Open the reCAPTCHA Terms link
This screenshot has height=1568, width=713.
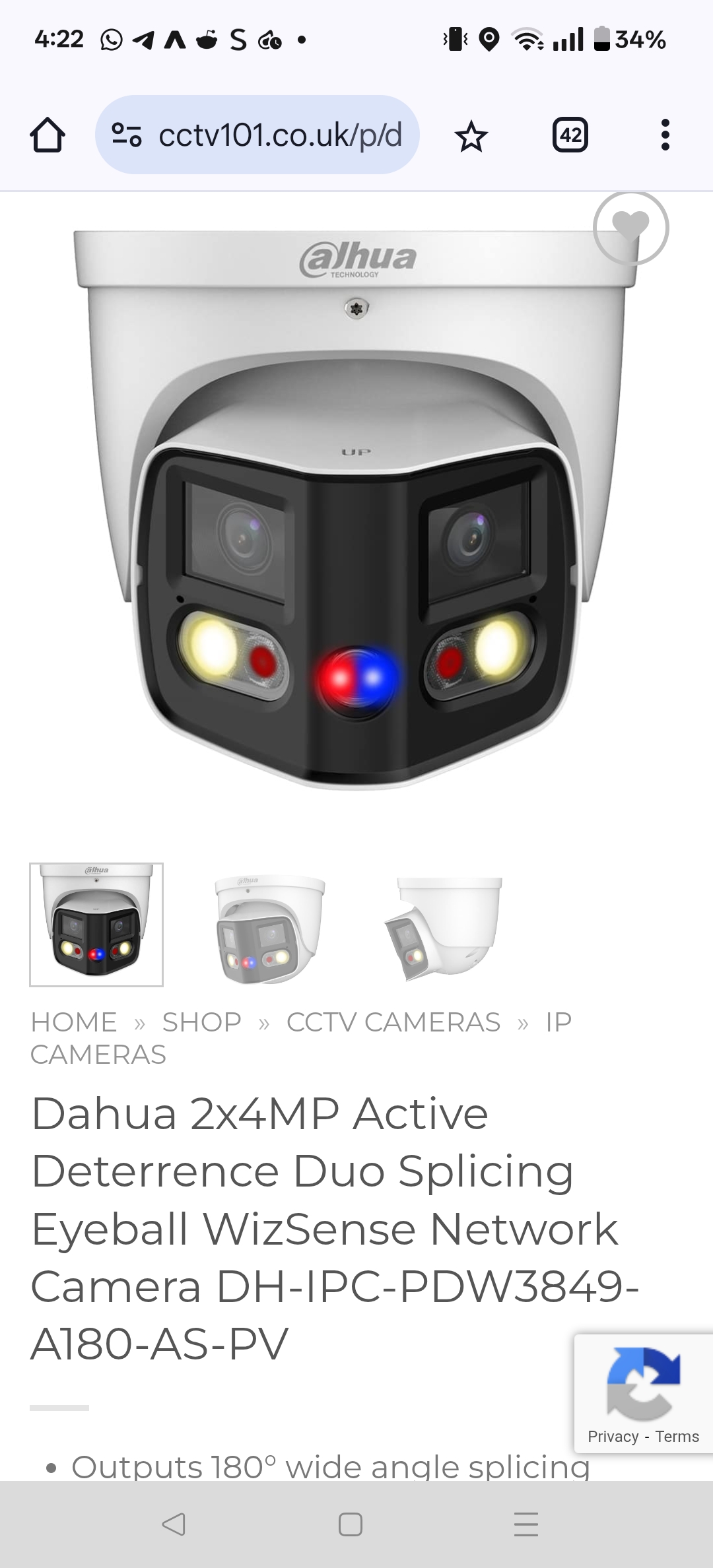(677, 1437)
